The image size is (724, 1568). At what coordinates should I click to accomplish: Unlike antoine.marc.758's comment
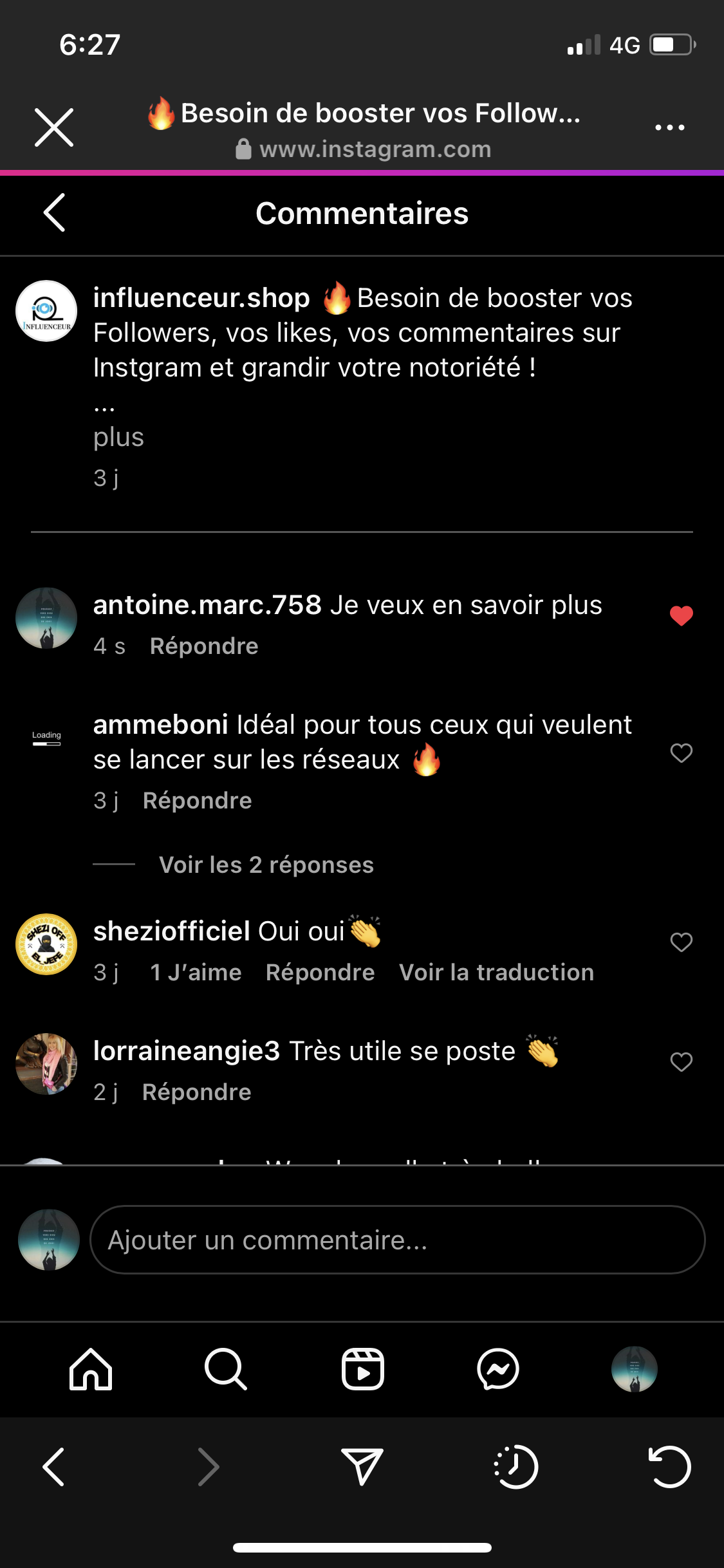681,616
